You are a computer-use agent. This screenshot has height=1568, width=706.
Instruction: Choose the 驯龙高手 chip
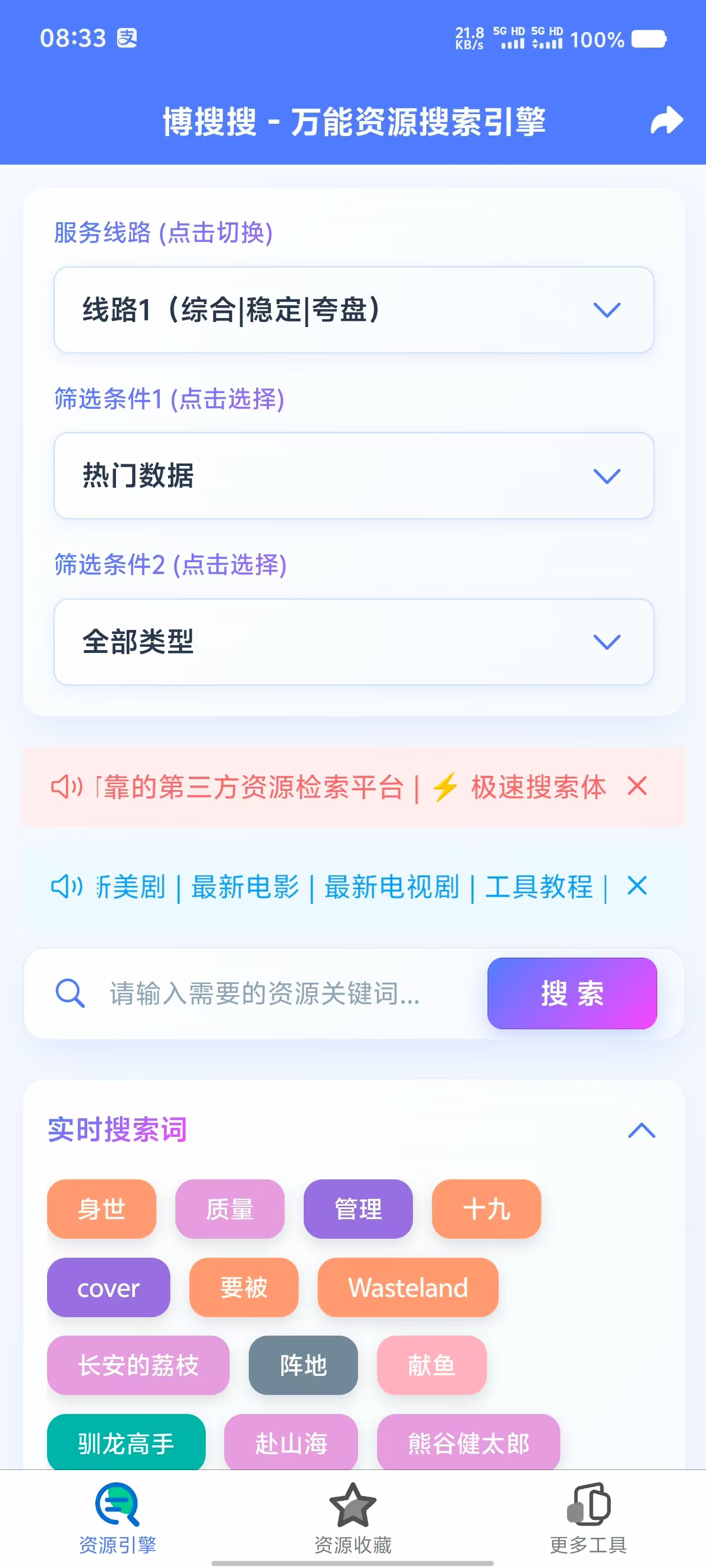[x=126, y=1443]
